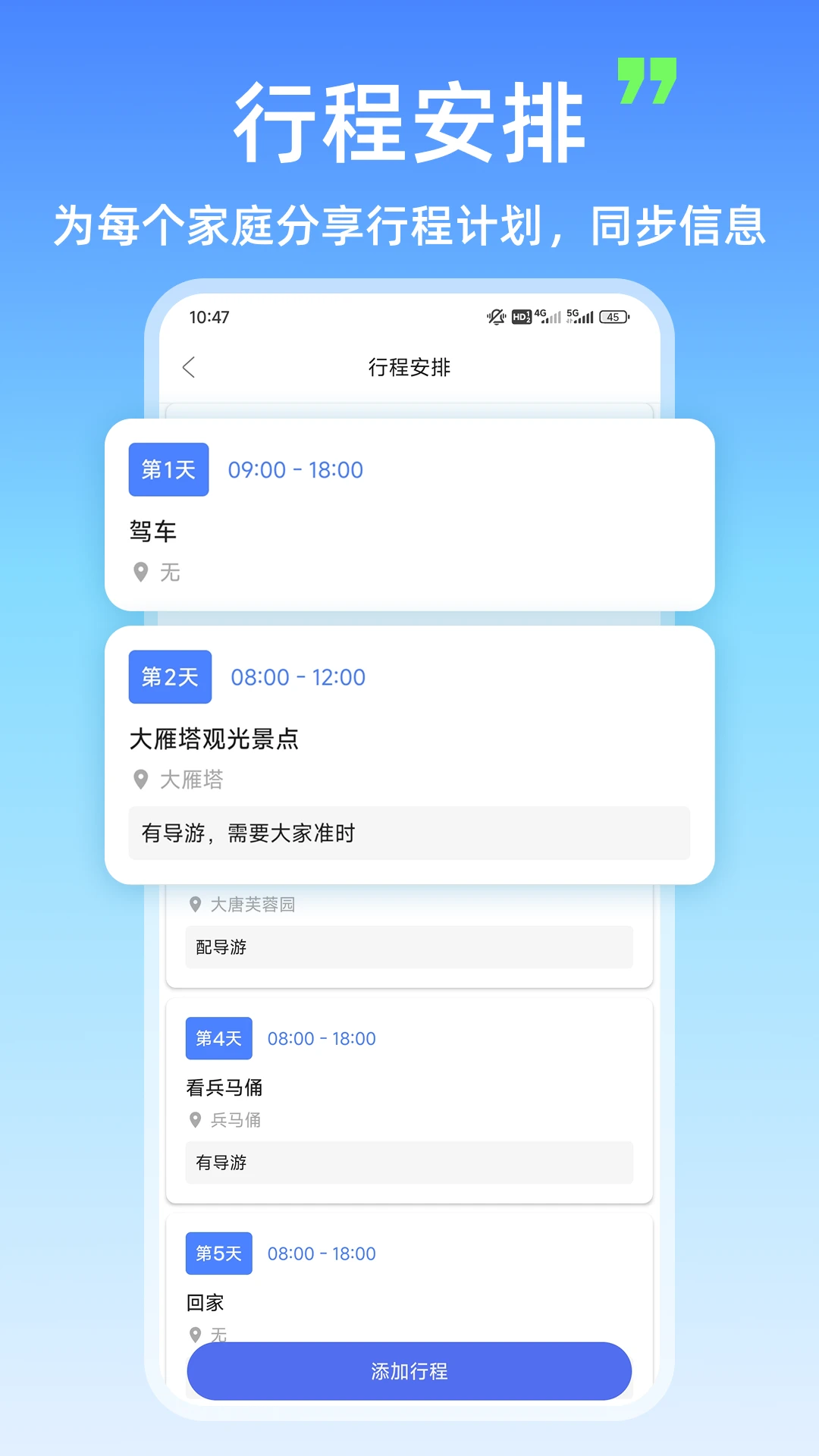Select the 第5天 day badge
Image resolution: width=819 pixels, height=1456 pixels.
click(x=218, y=1254)
